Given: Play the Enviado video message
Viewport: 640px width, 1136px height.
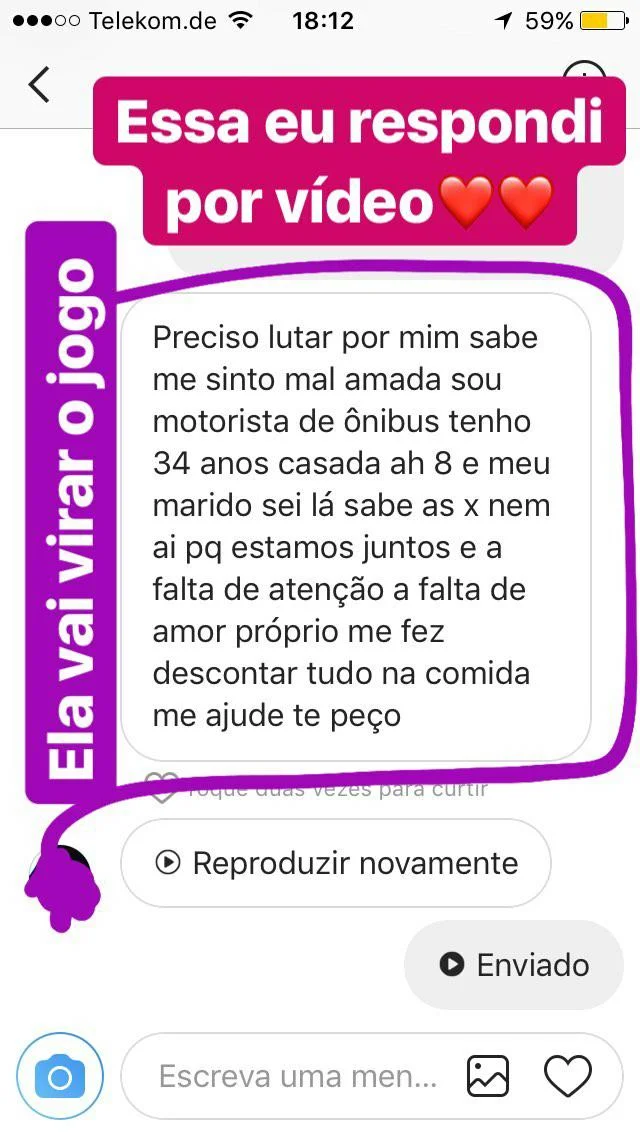Looking at the screenshot, I should pos(513,965).
